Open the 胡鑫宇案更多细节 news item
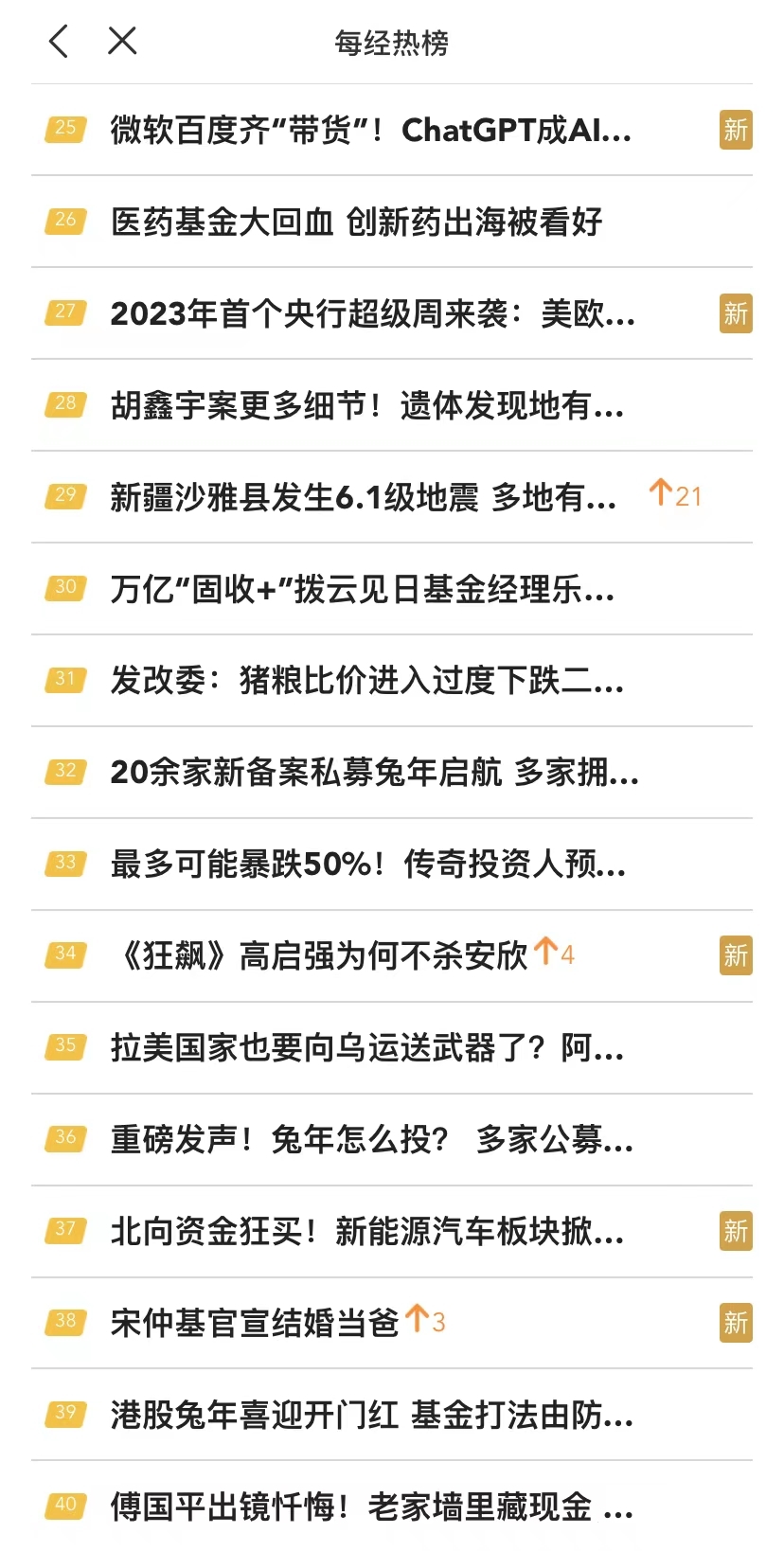 (367, 406)
